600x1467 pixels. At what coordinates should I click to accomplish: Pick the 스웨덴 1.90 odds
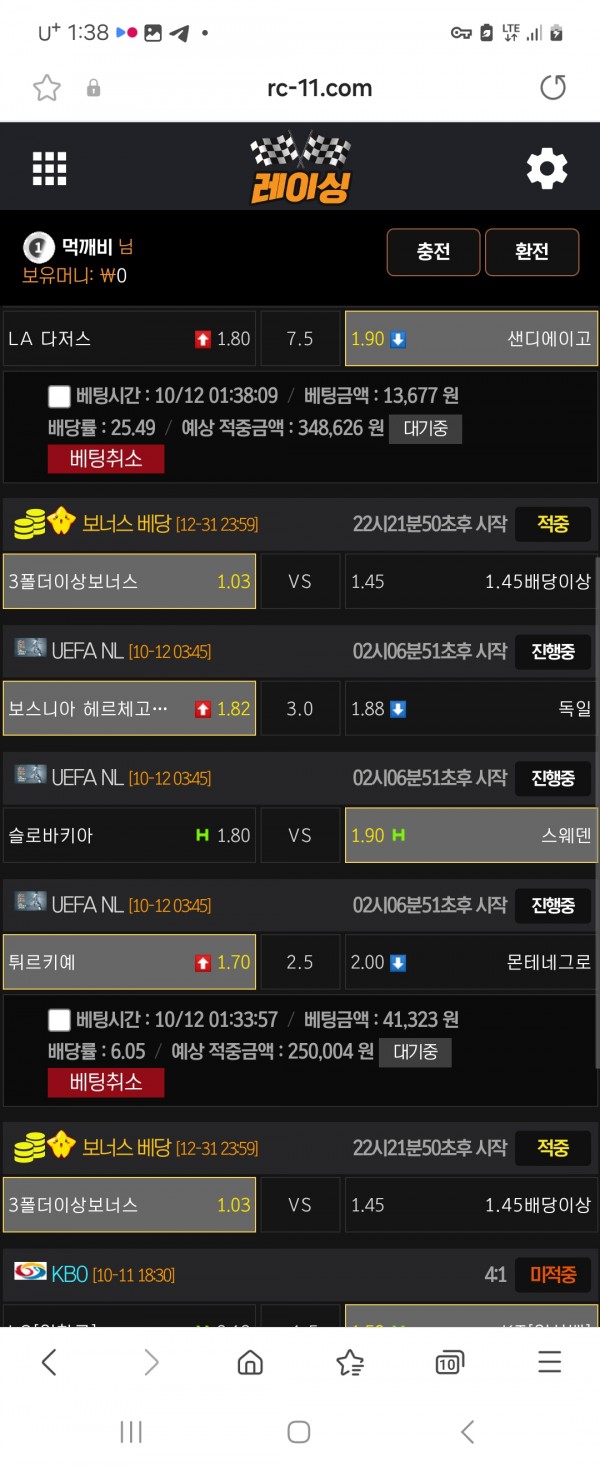470,835
